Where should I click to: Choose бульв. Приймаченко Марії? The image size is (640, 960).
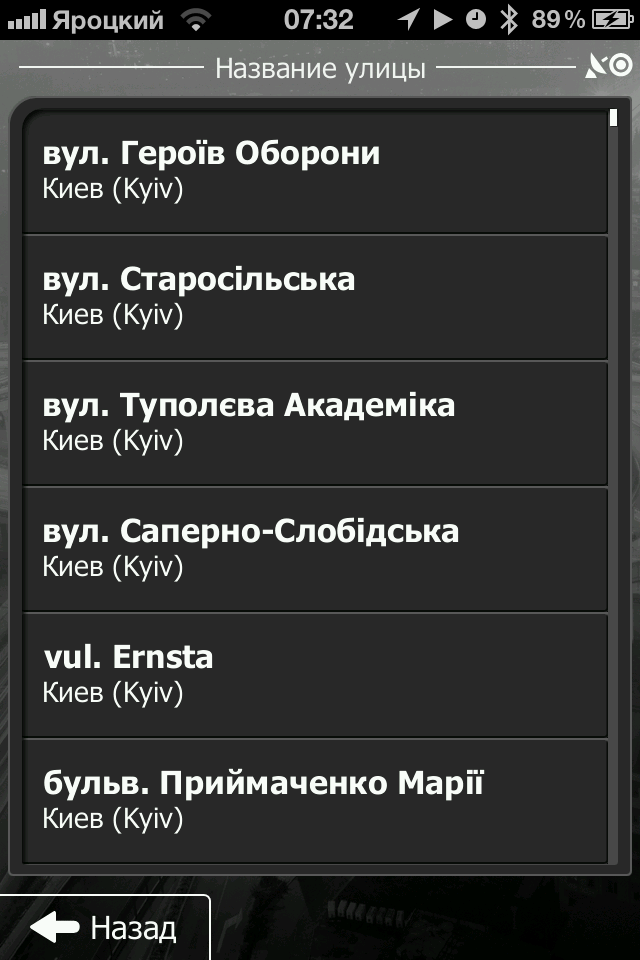click(315, 800)
